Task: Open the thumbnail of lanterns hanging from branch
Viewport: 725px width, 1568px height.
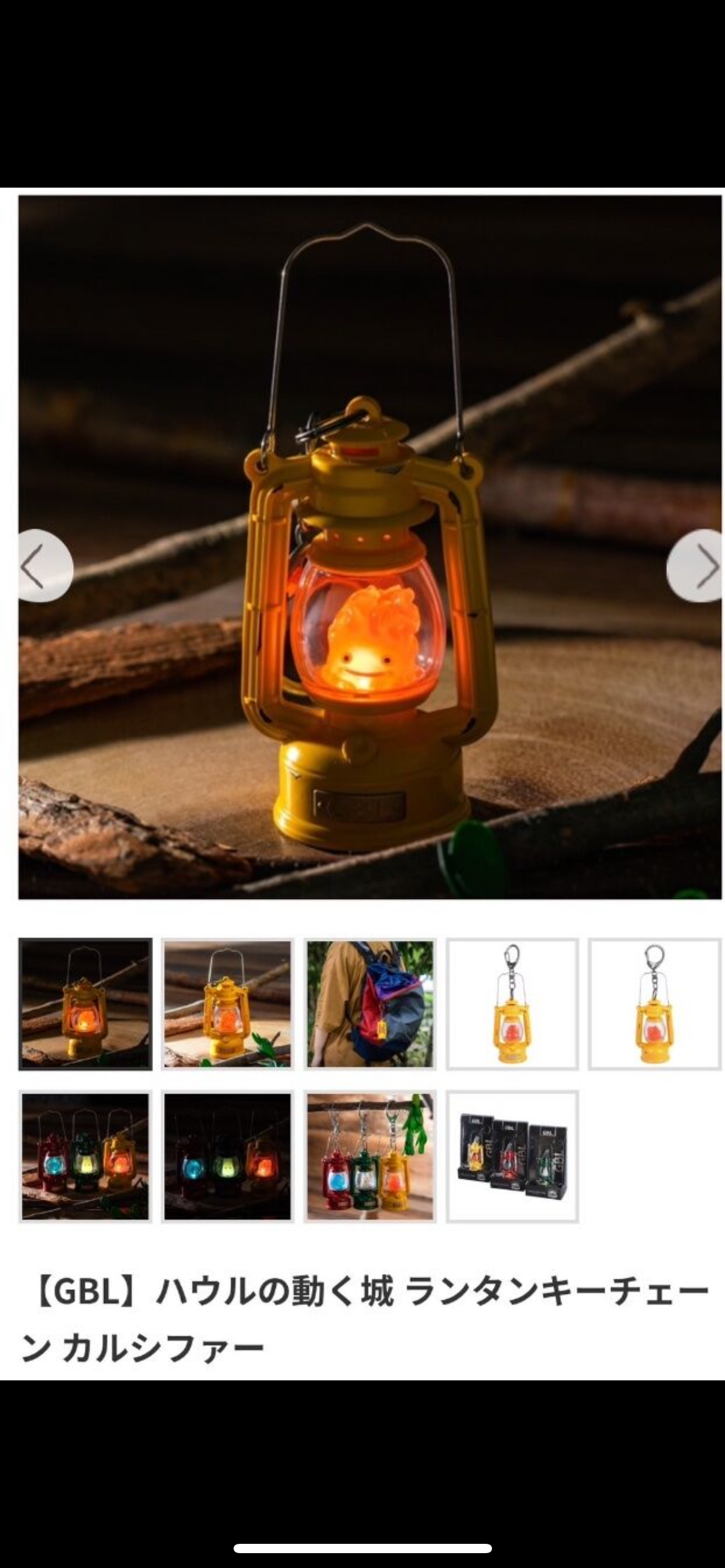Action: [x=370, y=1156]
